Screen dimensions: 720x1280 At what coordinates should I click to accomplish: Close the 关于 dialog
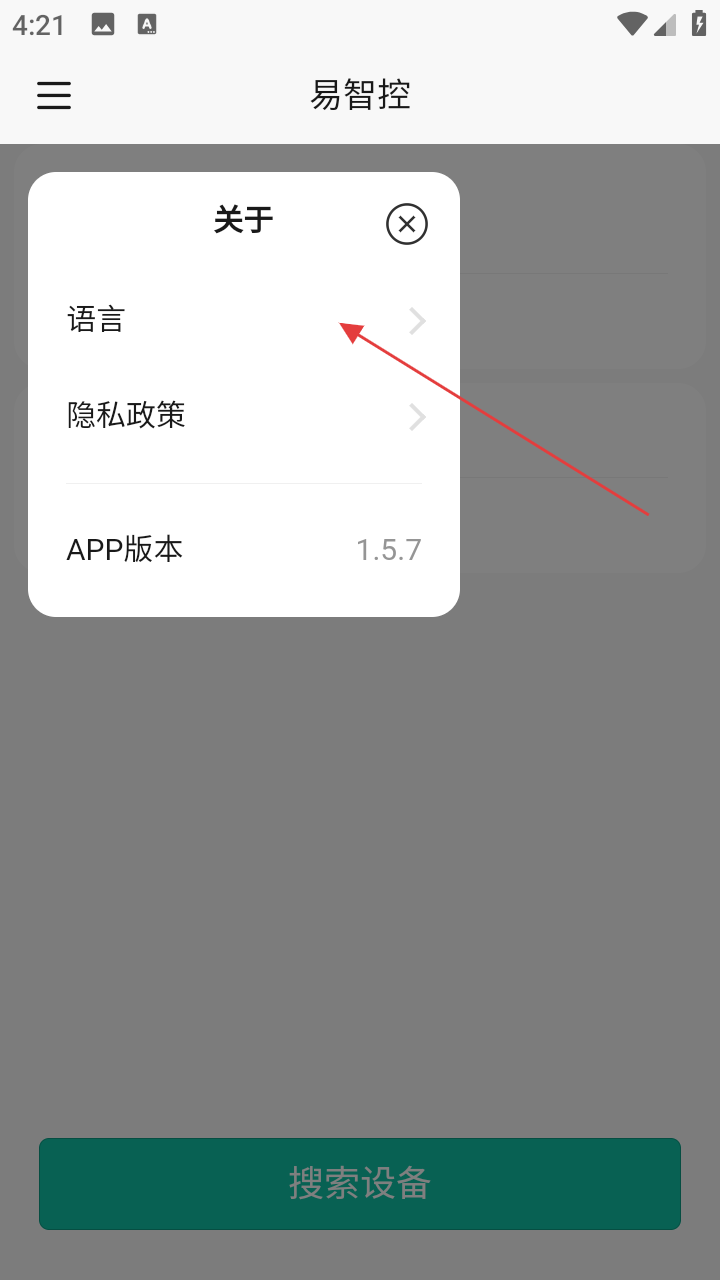[407, 224]
